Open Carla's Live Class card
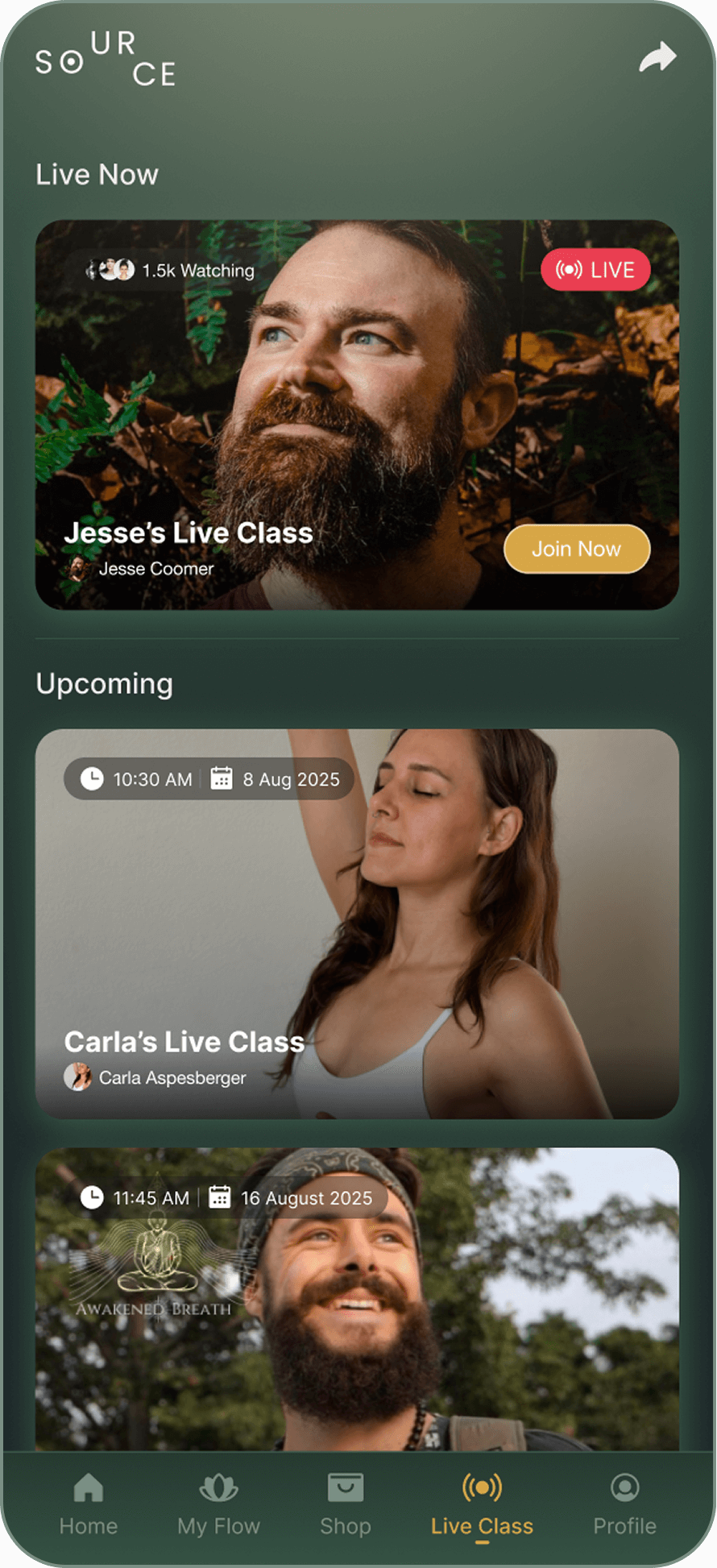This screenshot has height=1568, width=717. pos(357,923)
